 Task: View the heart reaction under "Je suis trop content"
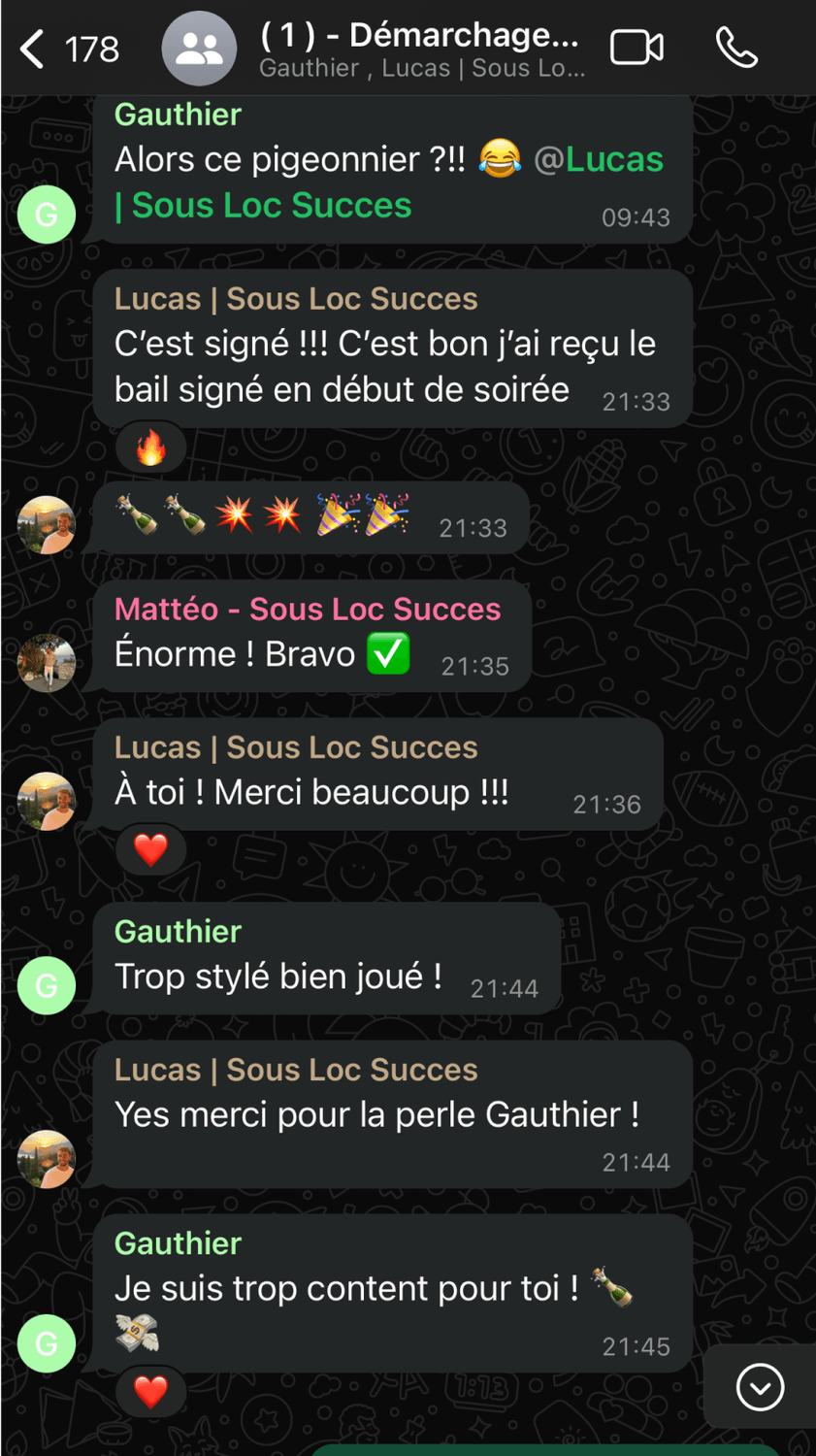pyautogui.click(x=150, y=1392)
